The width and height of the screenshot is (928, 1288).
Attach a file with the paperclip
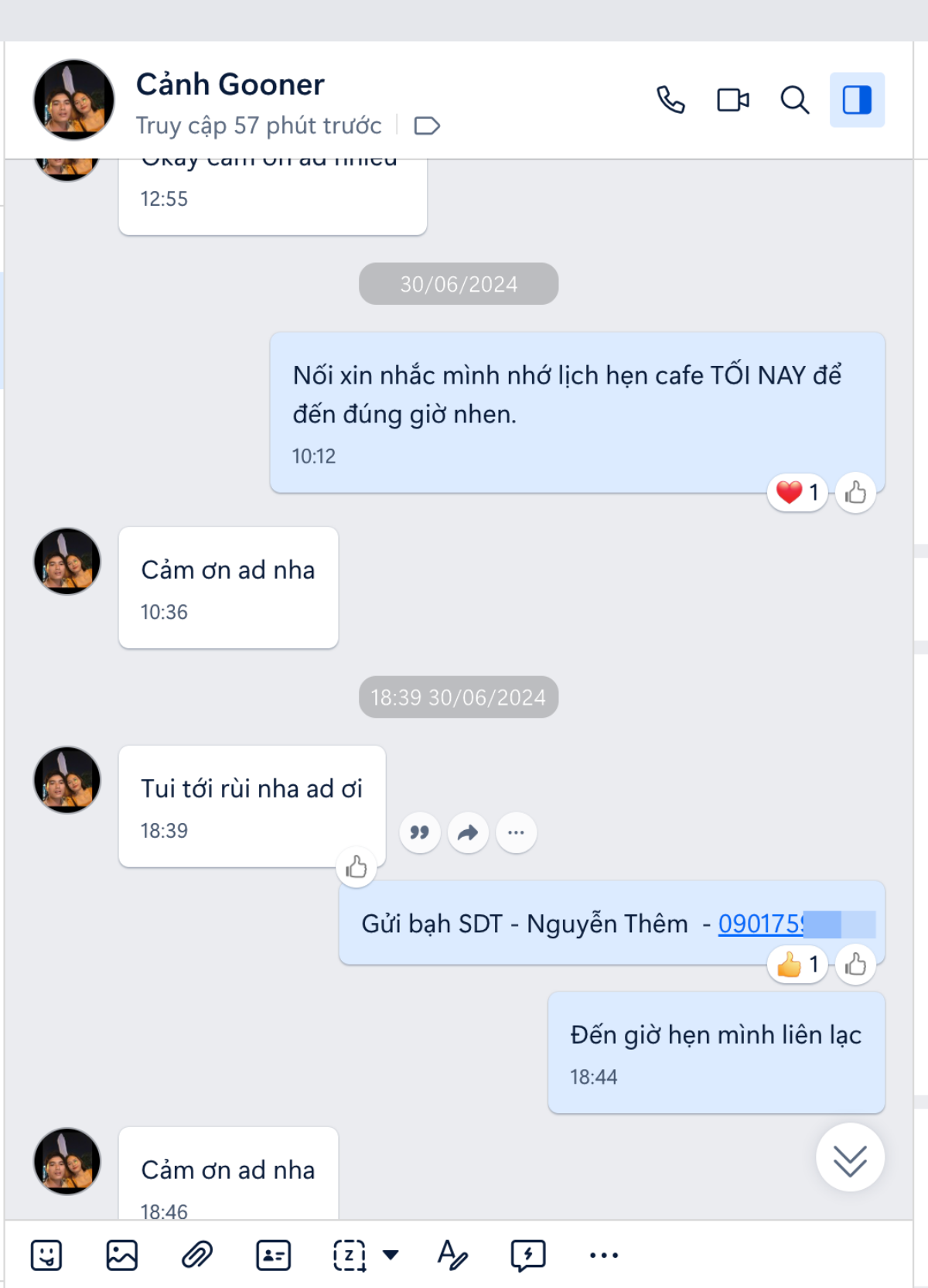pos(197,1255)
